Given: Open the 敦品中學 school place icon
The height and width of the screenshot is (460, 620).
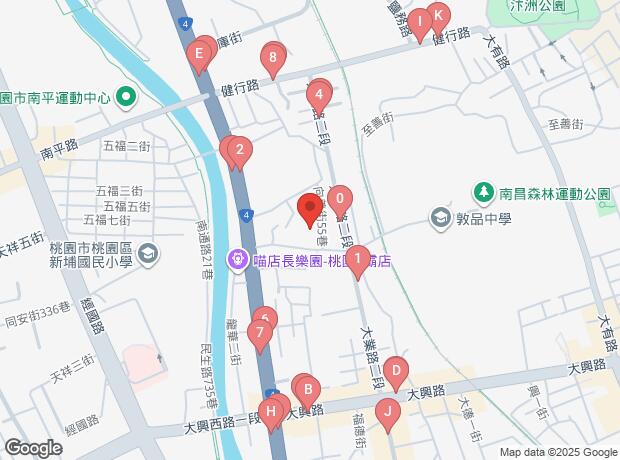Looking at the screenshot, I should click(x=440, y=218).
